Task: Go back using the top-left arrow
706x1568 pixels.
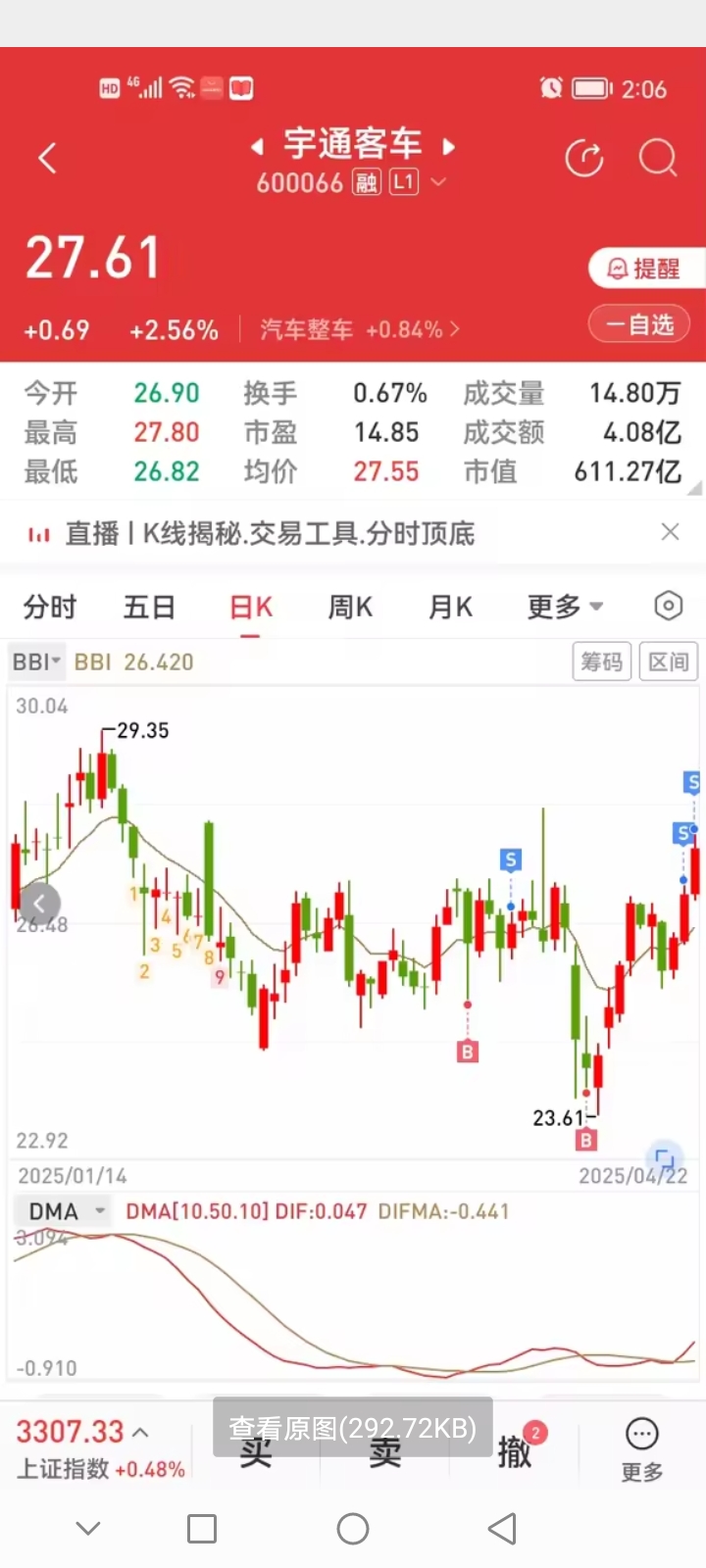Action: pyautogui.click(x=47, y=158)
